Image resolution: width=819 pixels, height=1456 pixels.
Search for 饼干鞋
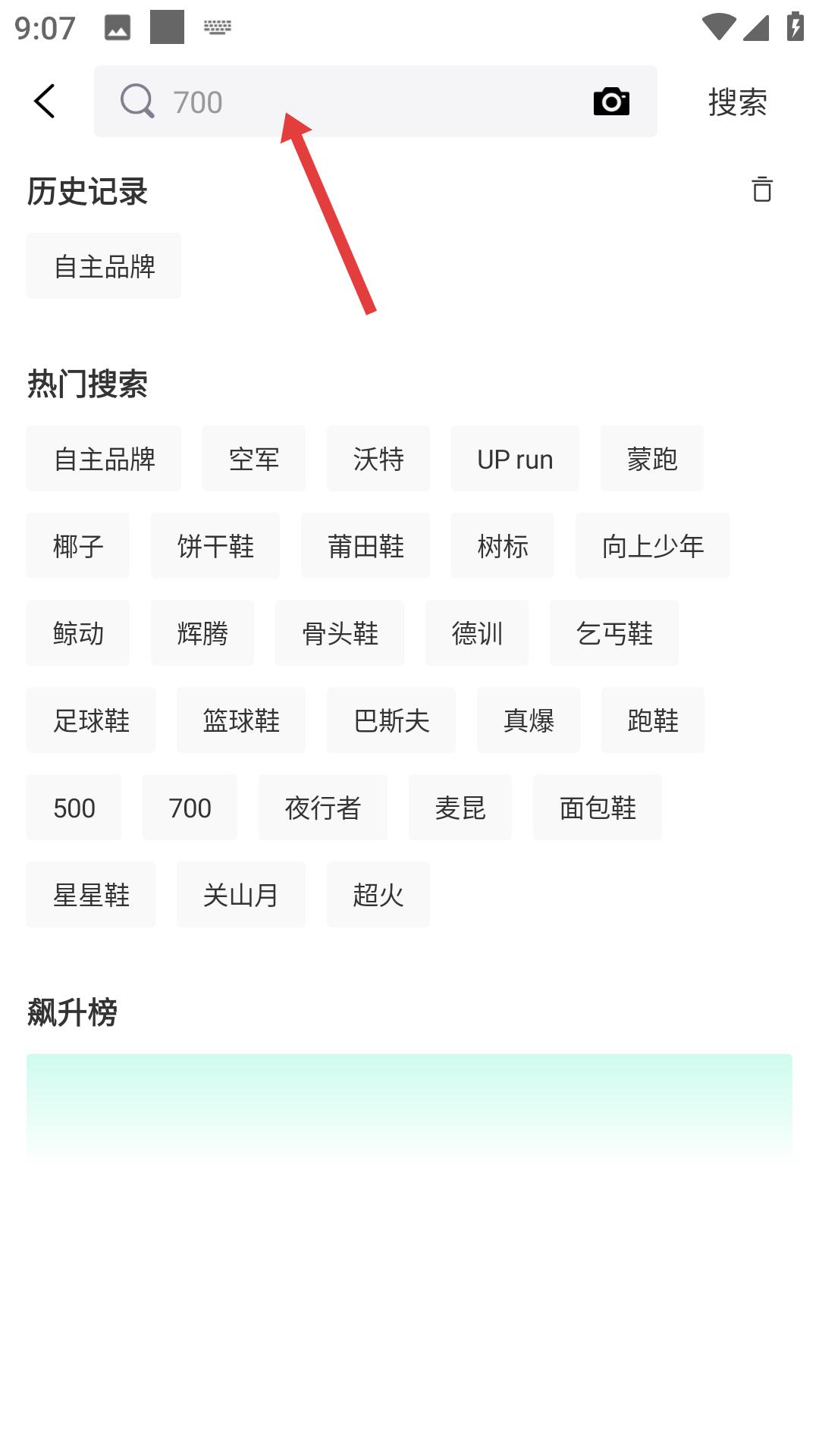coord(215,546)
